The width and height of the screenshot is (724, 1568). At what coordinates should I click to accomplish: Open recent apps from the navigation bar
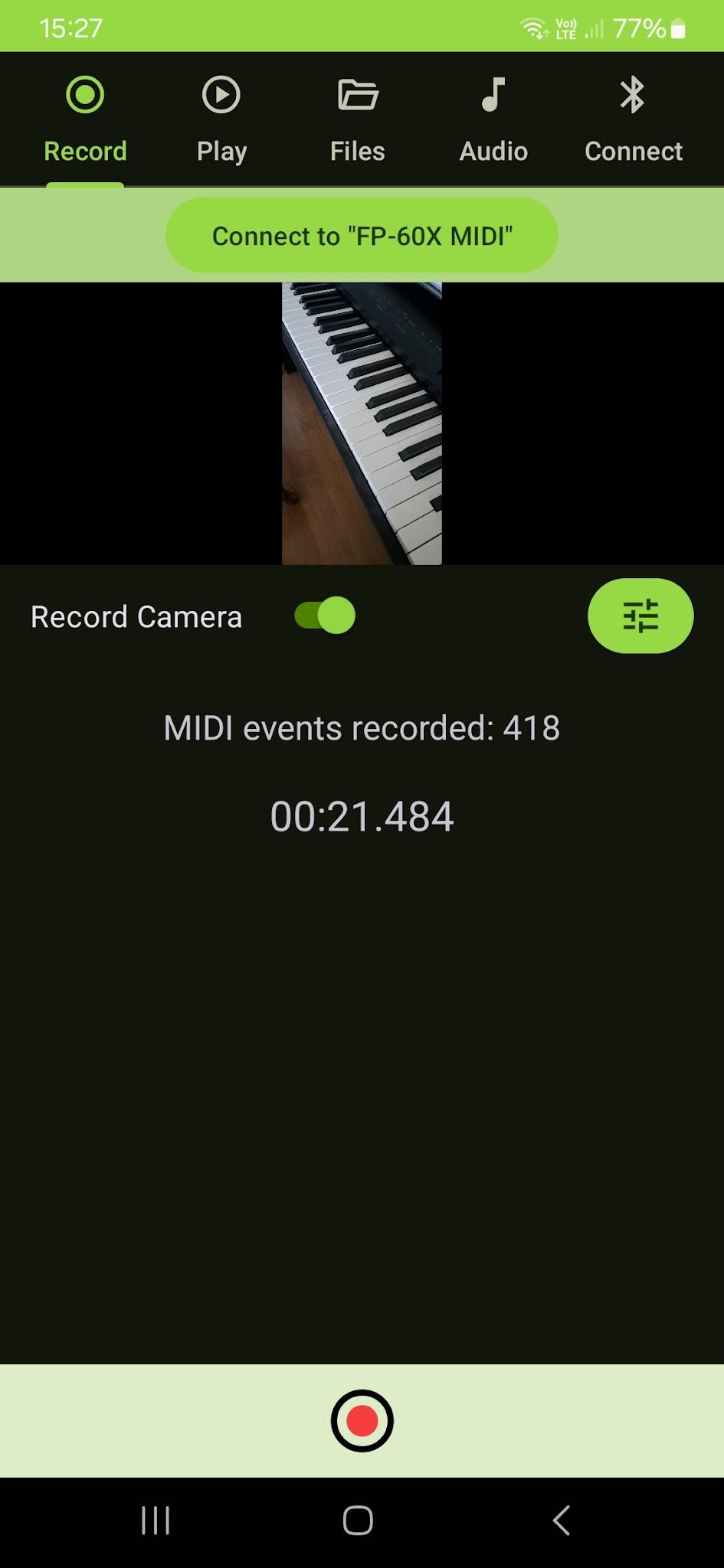155,1520
